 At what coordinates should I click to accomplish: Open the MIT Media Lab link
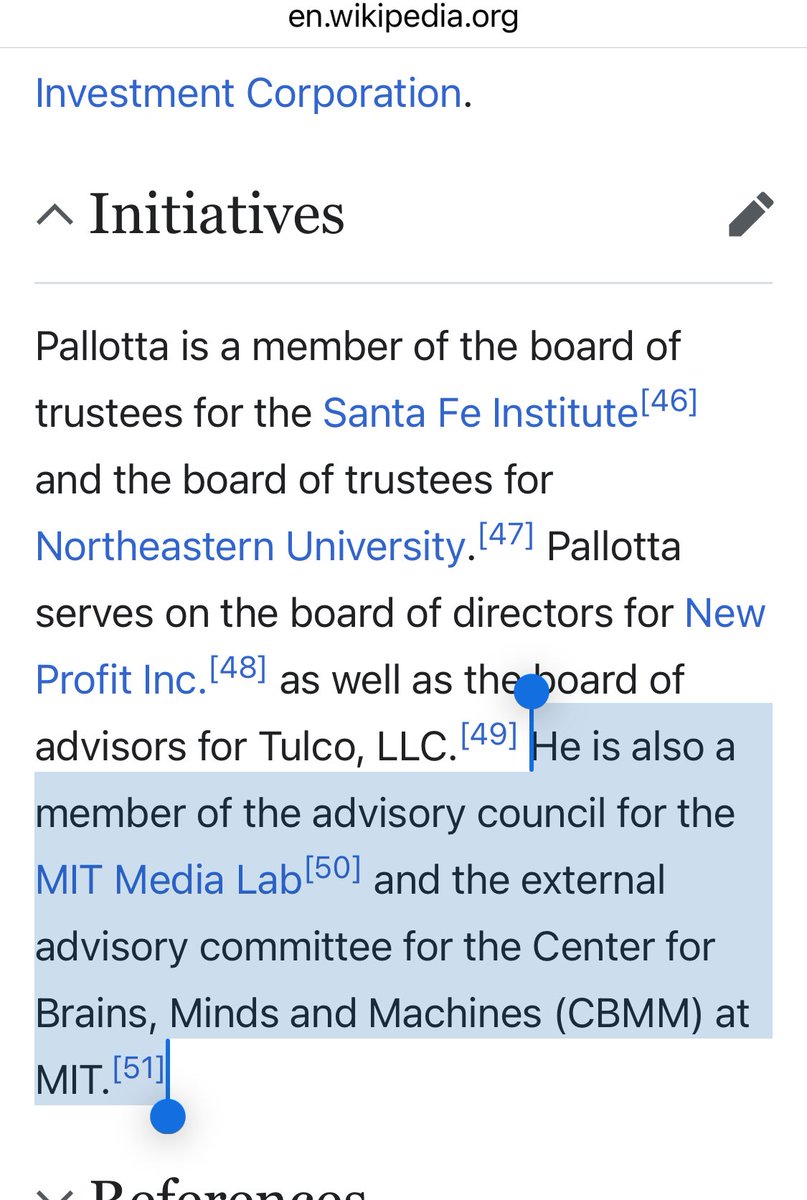click(168, 880)
